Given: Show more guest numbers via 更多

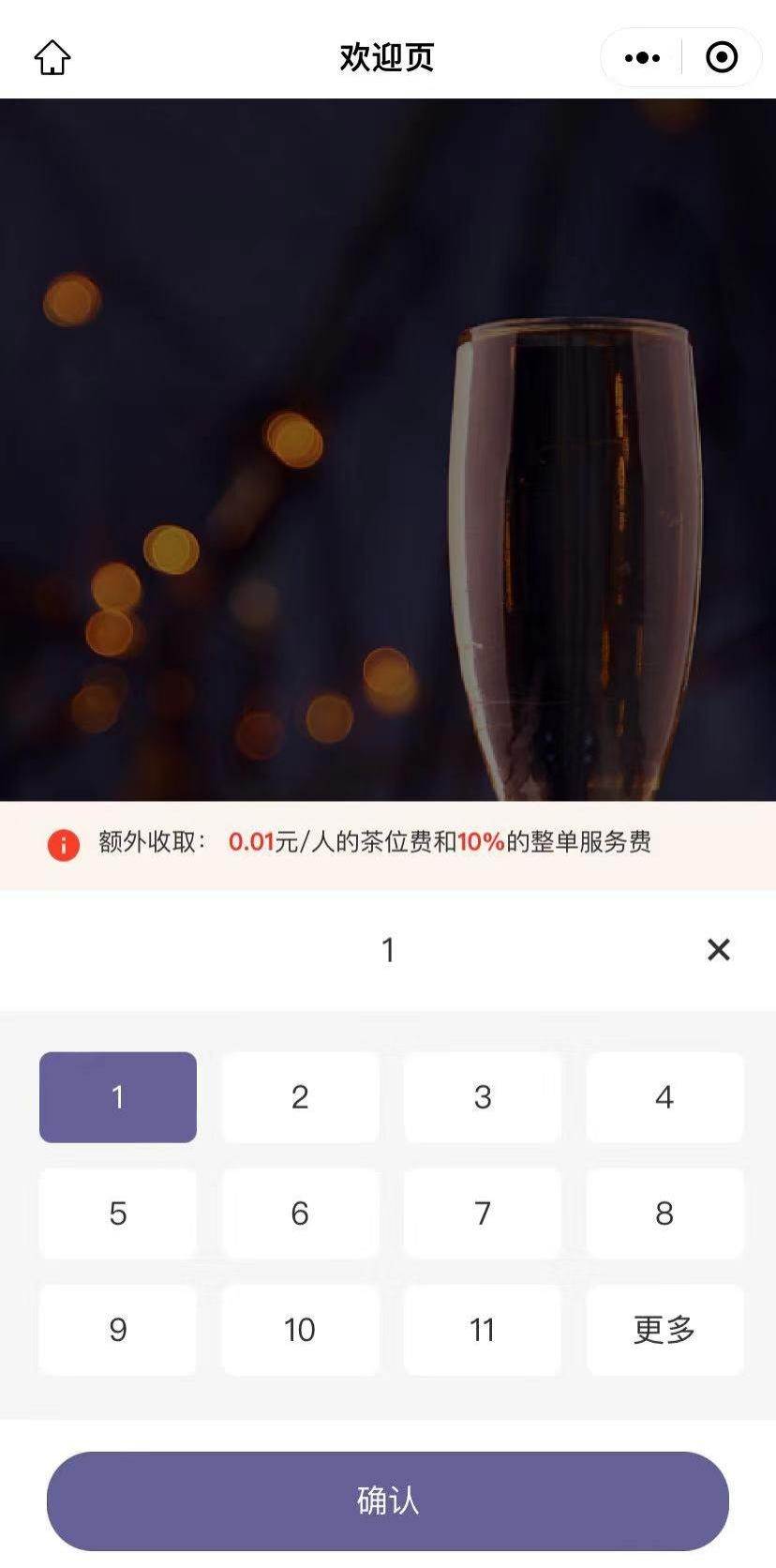Looking at the screenshot, I should pos(664,1330).
